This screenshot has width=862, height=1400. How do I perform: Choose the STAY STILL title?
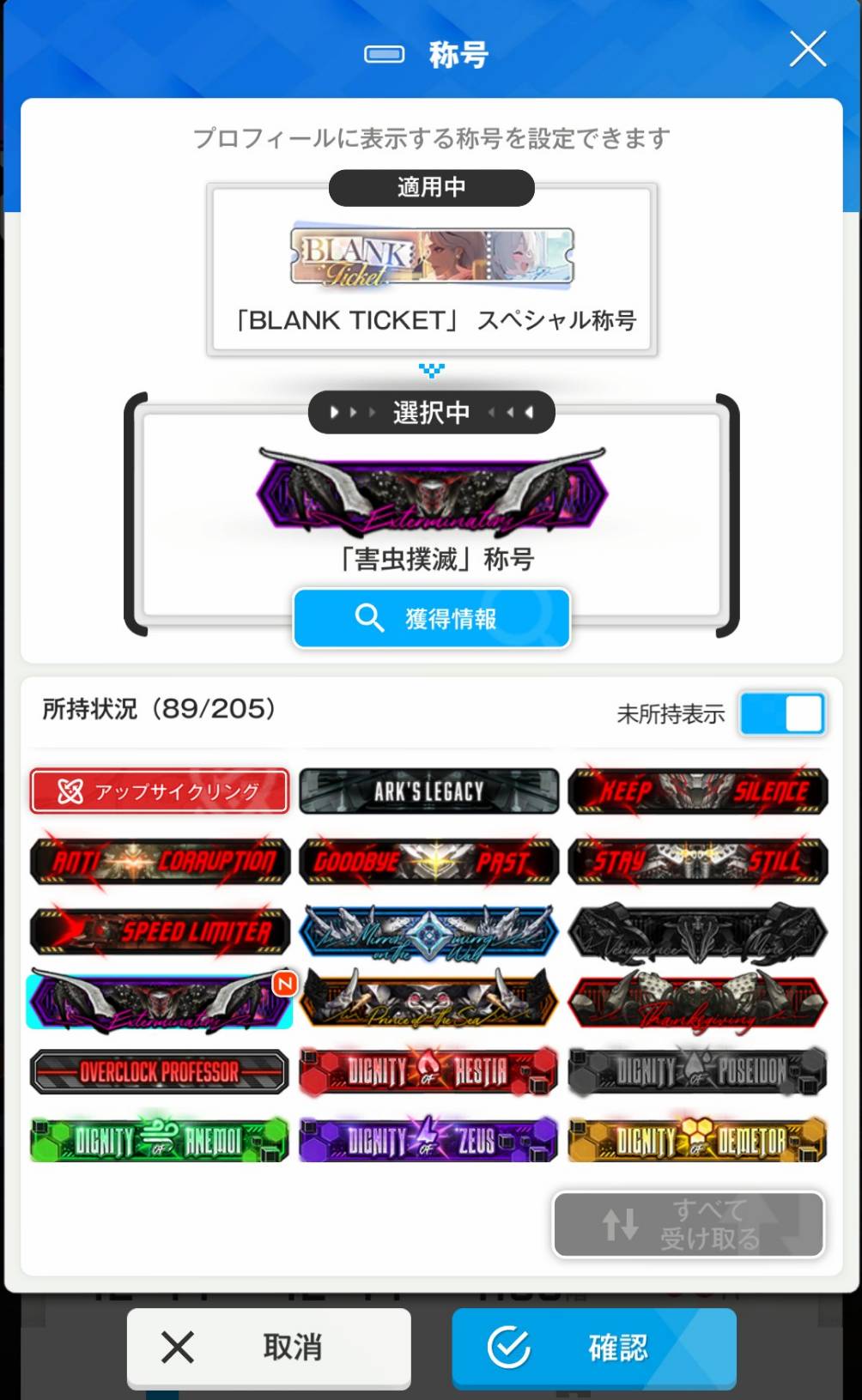tap(698, 861)
